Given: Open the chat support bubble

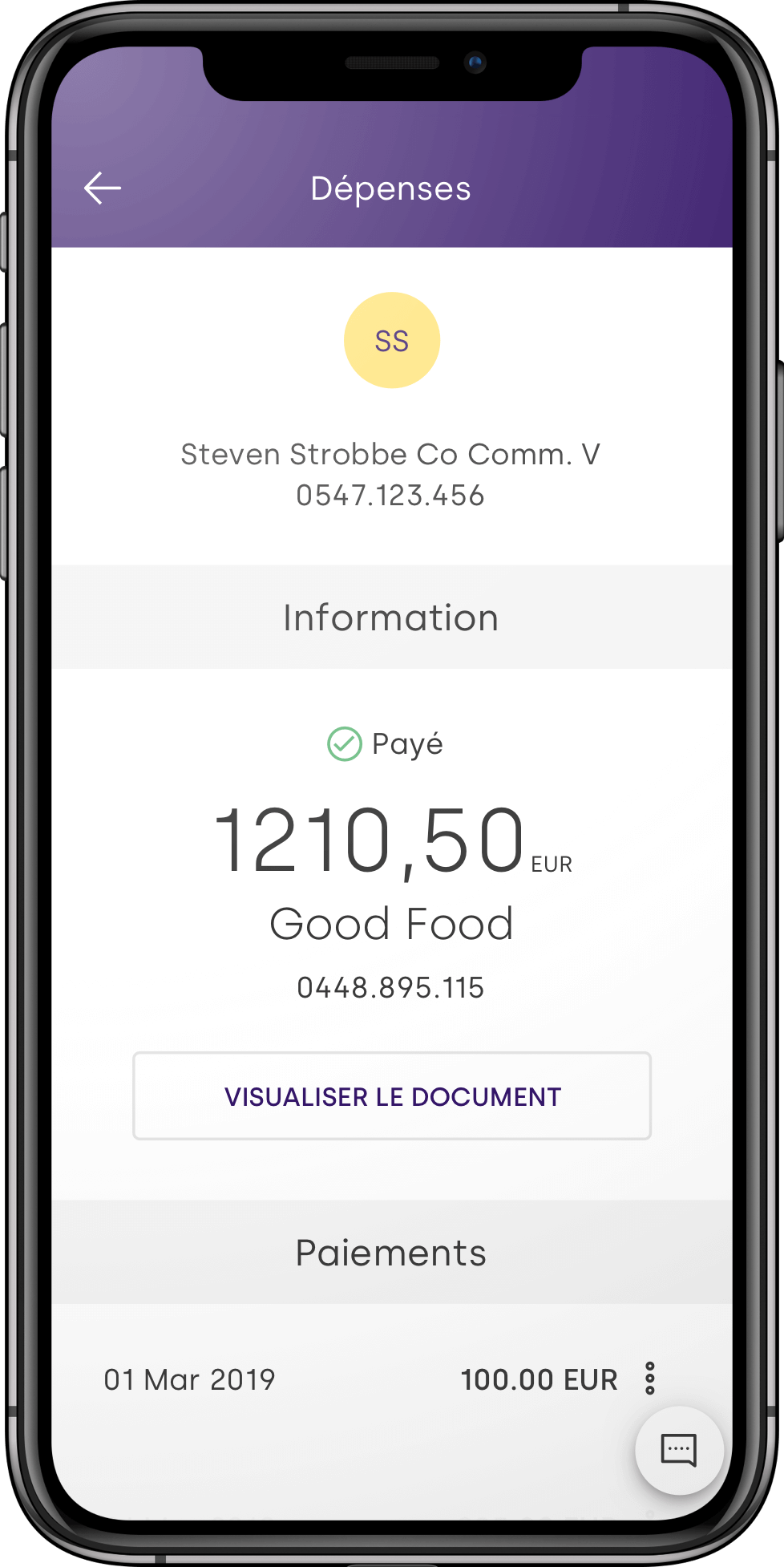Looking at the screenshot, I should pyautogui.click(x=679, y=1450).
